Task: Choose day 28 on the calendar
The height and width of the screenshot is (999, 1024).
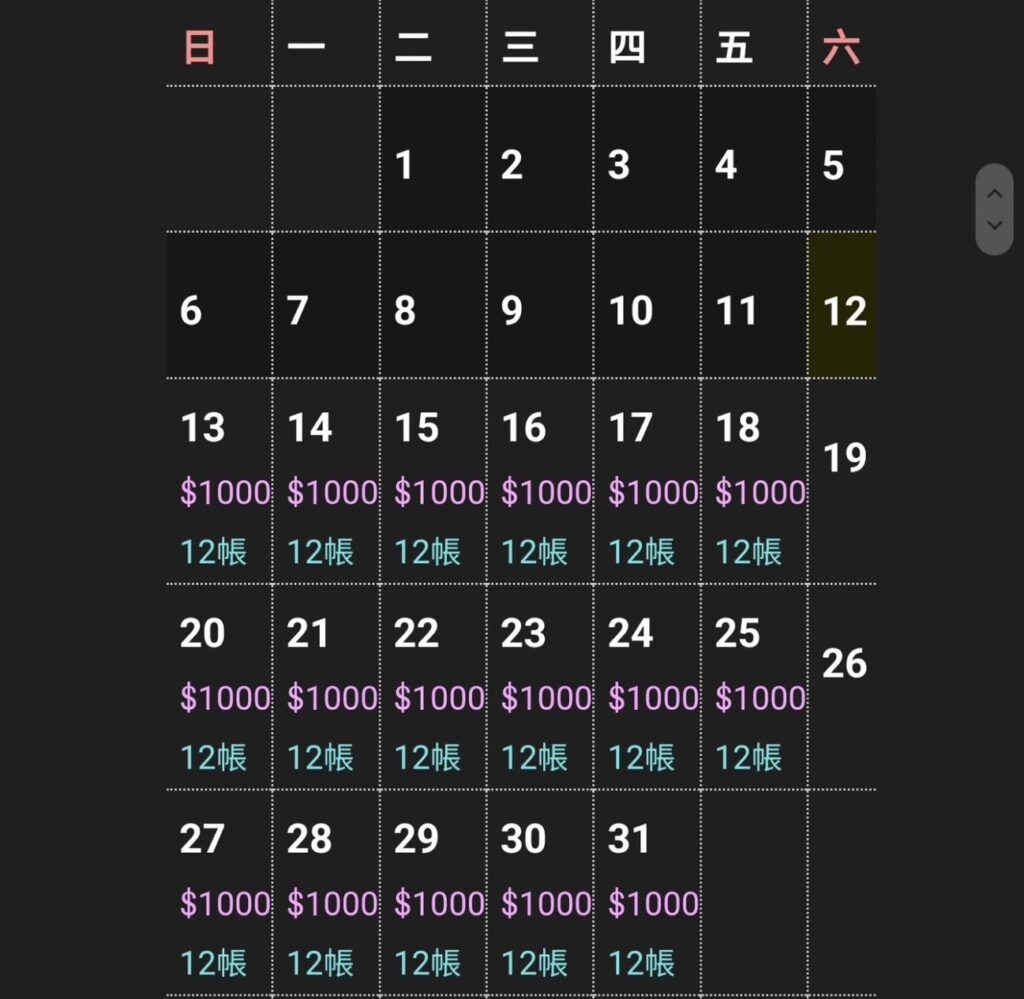Action: point(326,893)
